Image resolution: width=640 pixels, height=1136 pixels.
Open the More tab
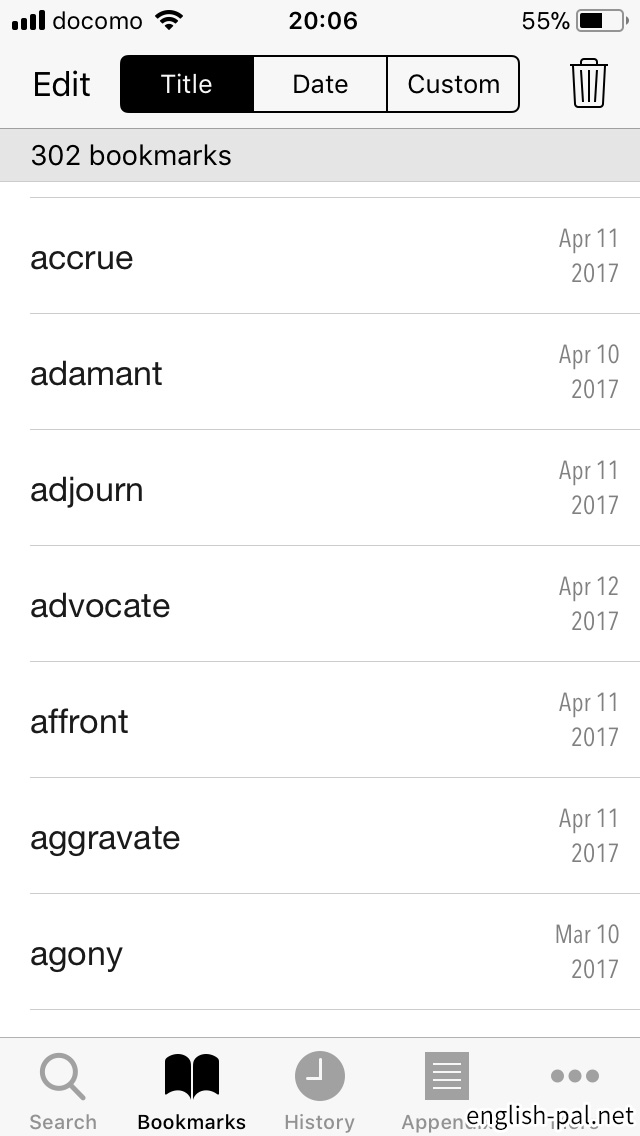point(575,1080)
